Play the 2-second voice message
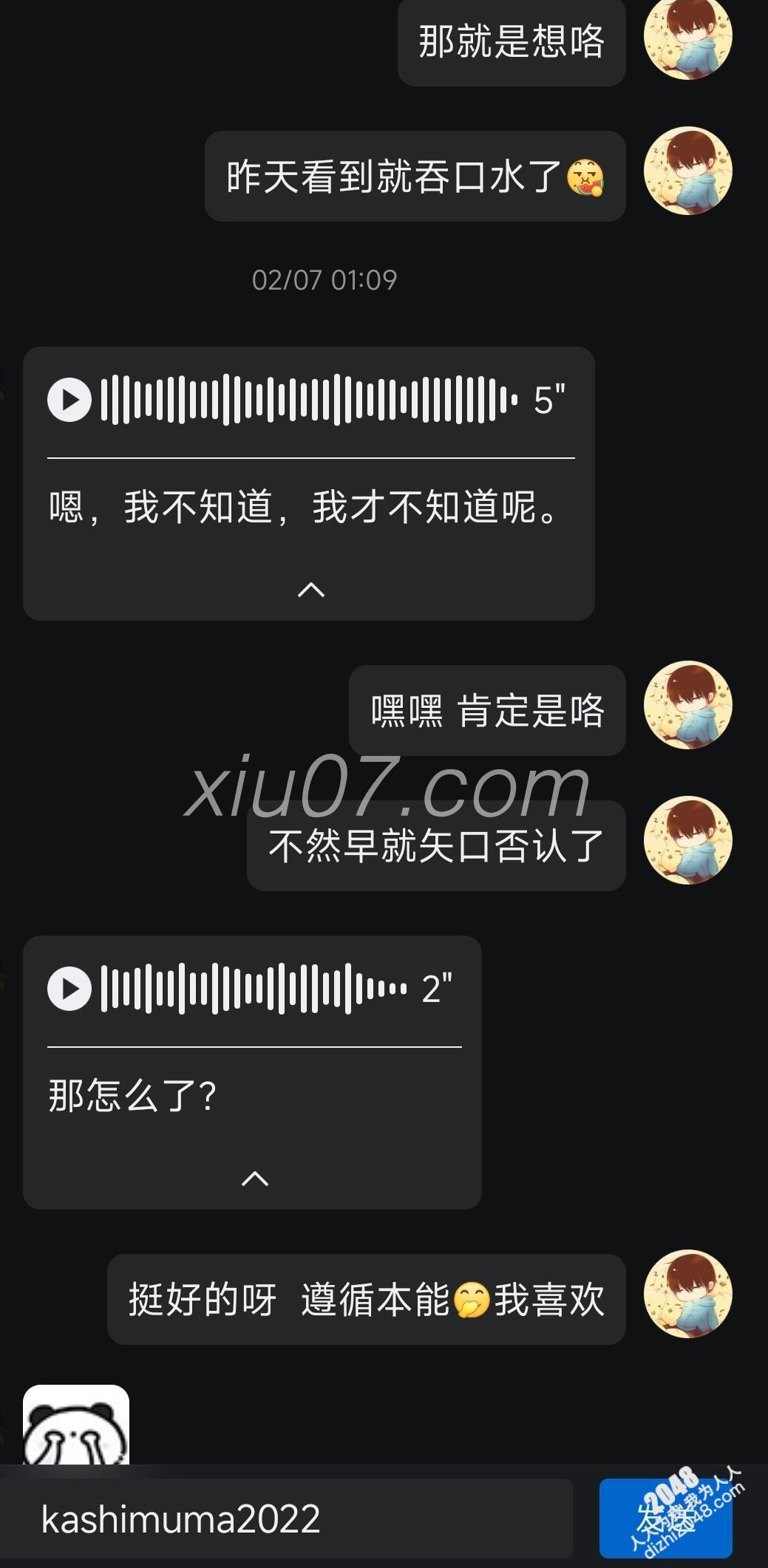Image resolution: width=768 pixels, height=1568 pixels. (x=69, y=989)
